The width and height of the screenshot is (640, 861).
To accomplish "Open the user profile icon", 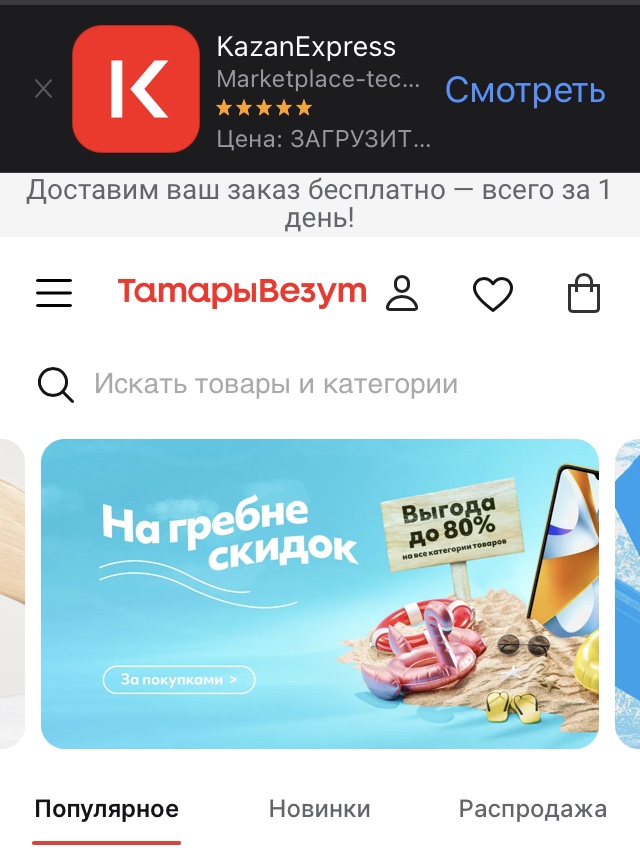I will click(402, 293).
